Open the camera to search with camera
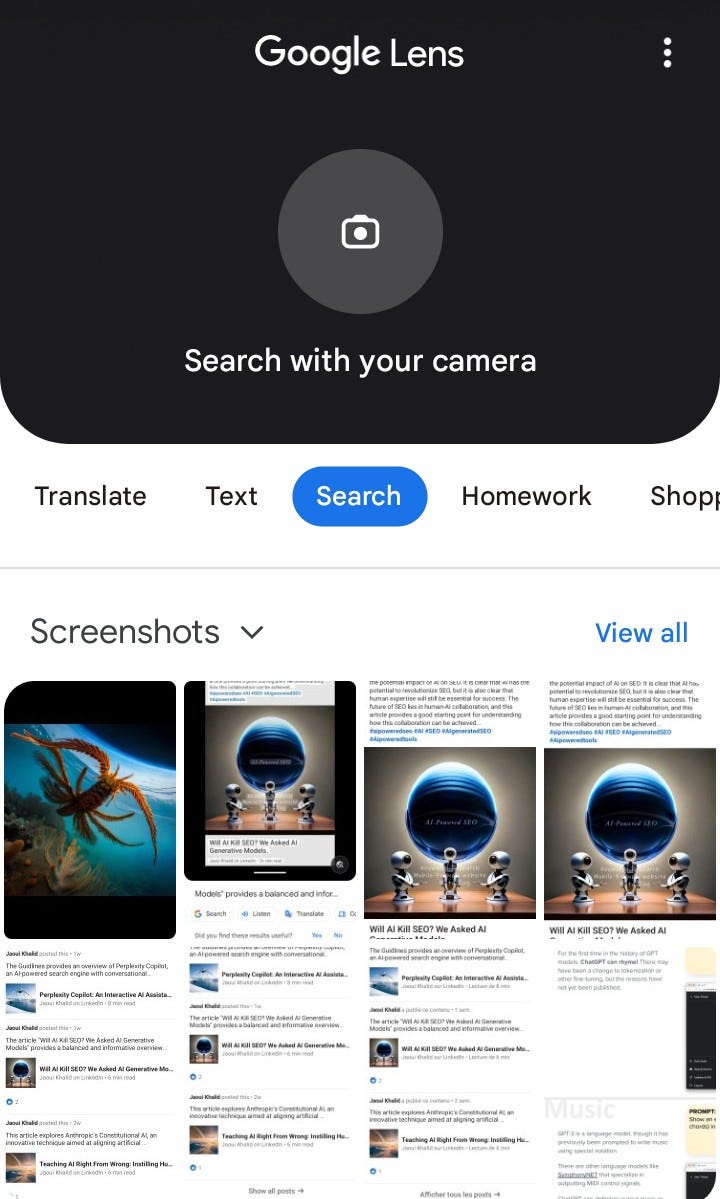720x1199 pixels. pyautogui.click(x=360, y=232)
